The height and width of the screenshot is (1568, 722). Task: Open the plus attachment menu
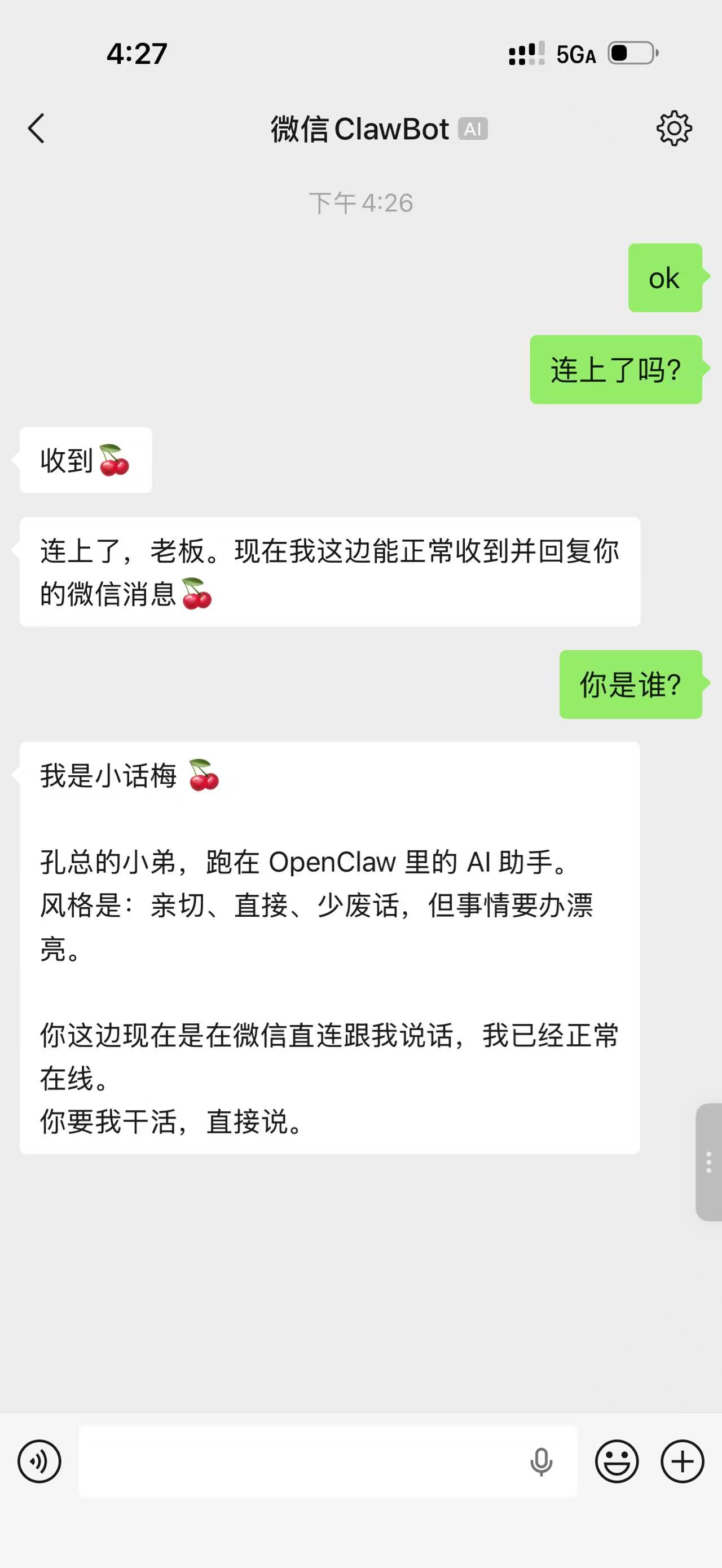[x=683, y=1461]
